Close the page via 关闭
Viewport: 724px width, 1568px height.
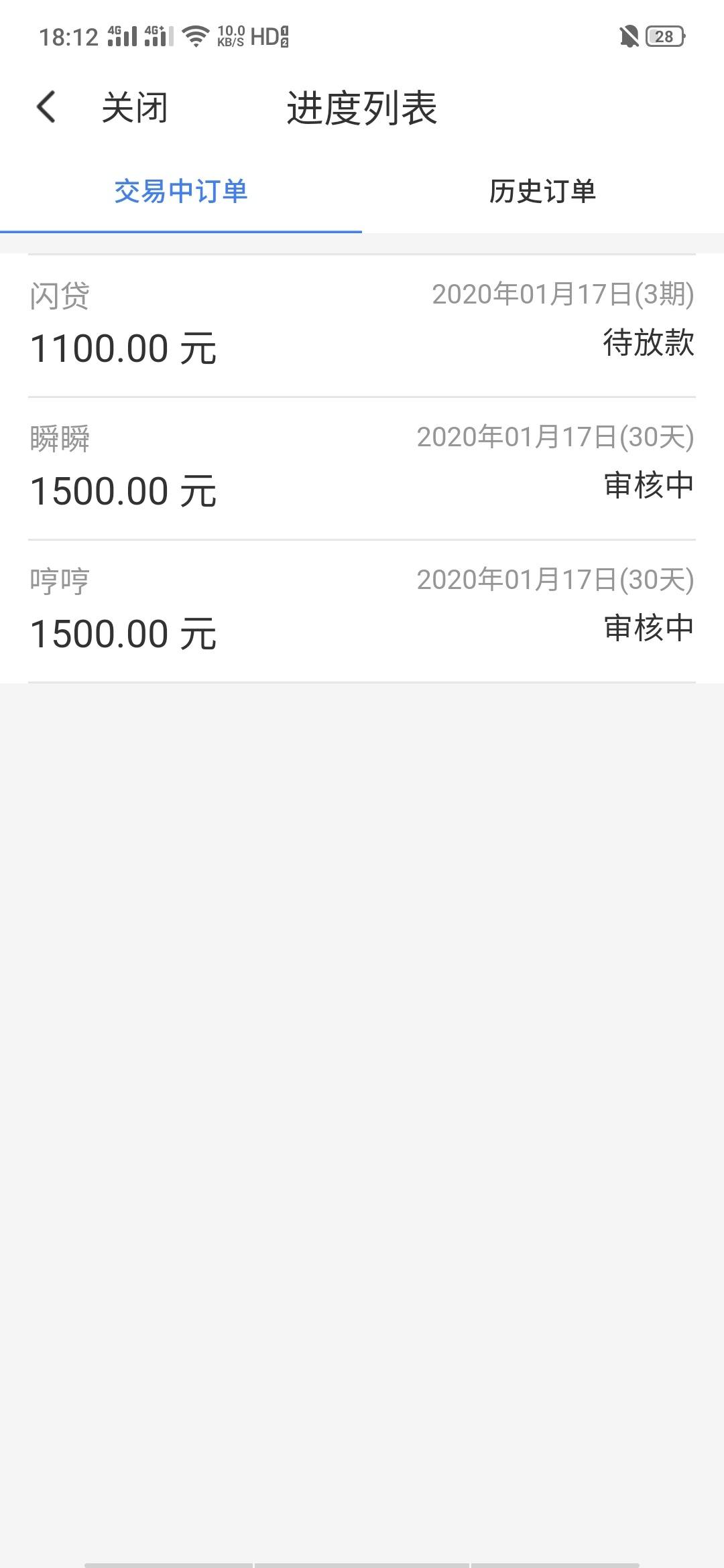135,108
